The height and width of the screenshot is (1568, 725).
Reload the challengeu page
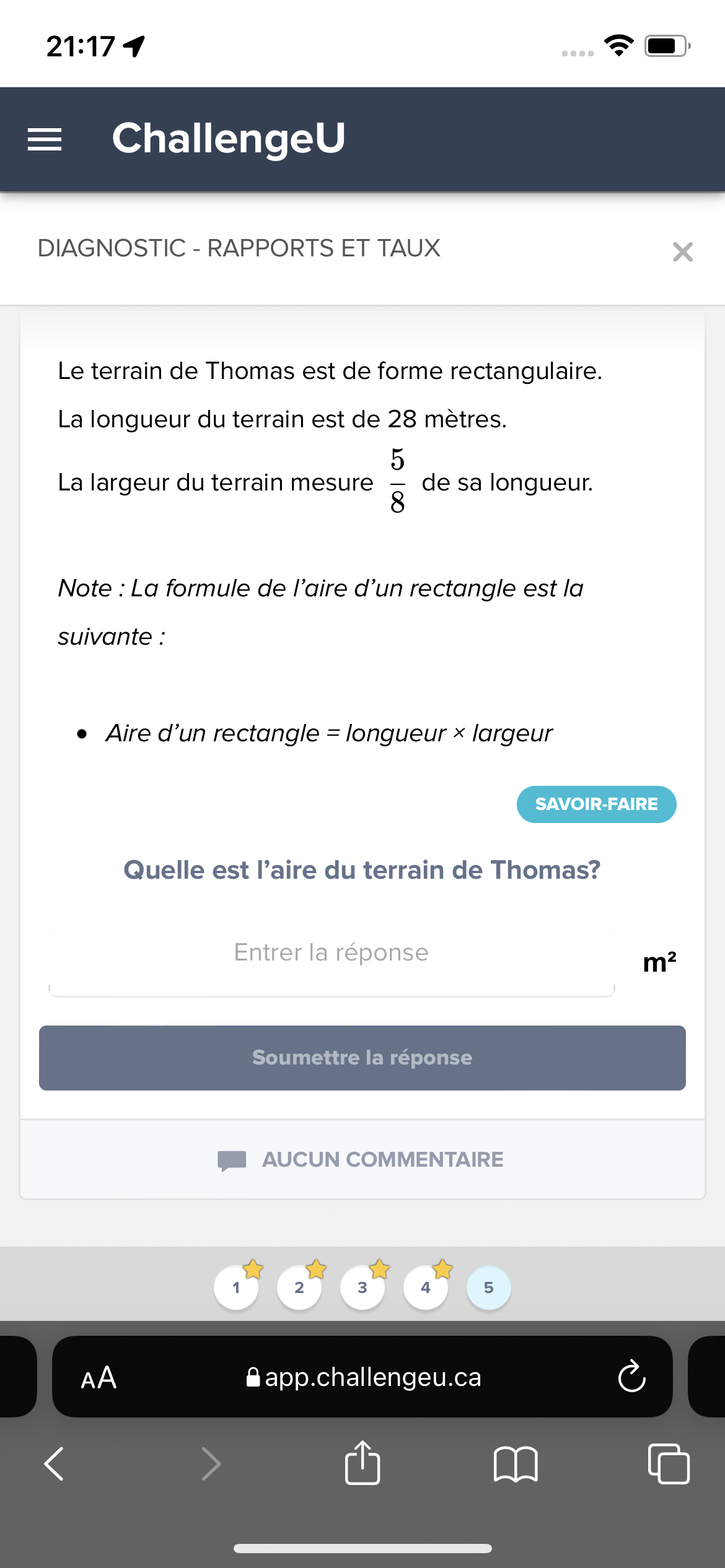click(x=631, y=1377)
